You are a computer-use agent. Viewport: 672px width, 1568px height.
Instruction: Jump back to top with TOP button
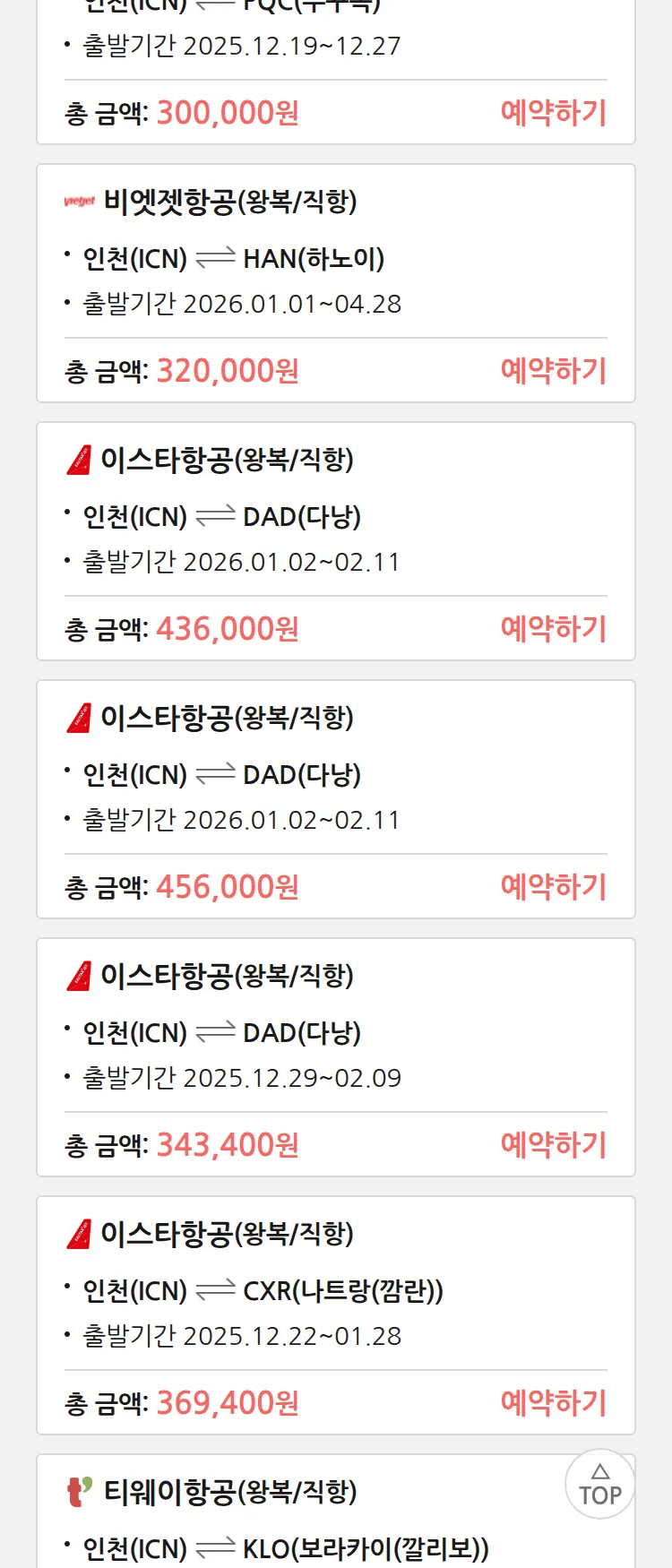599,1484
